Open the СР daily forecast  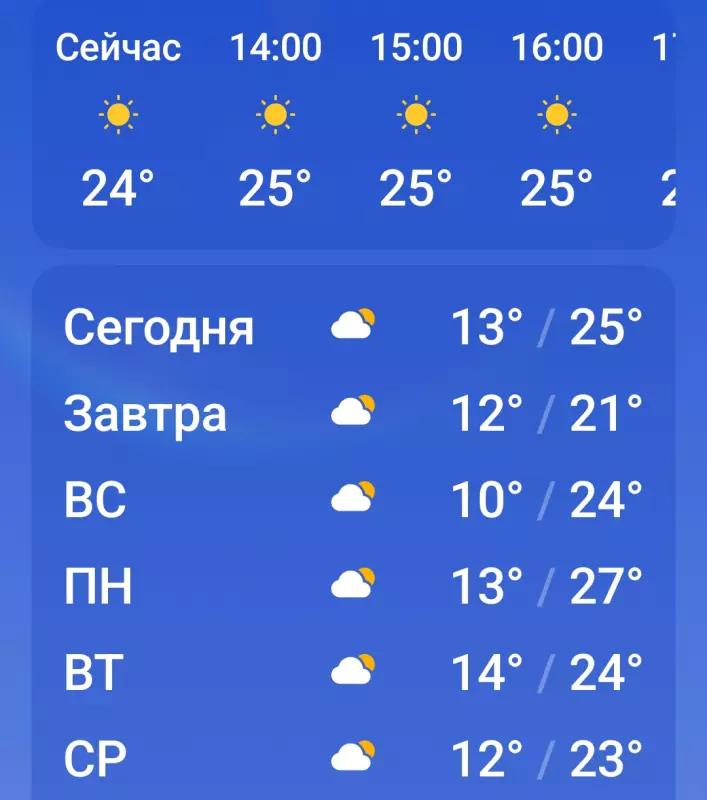click(x=353, y=759)
